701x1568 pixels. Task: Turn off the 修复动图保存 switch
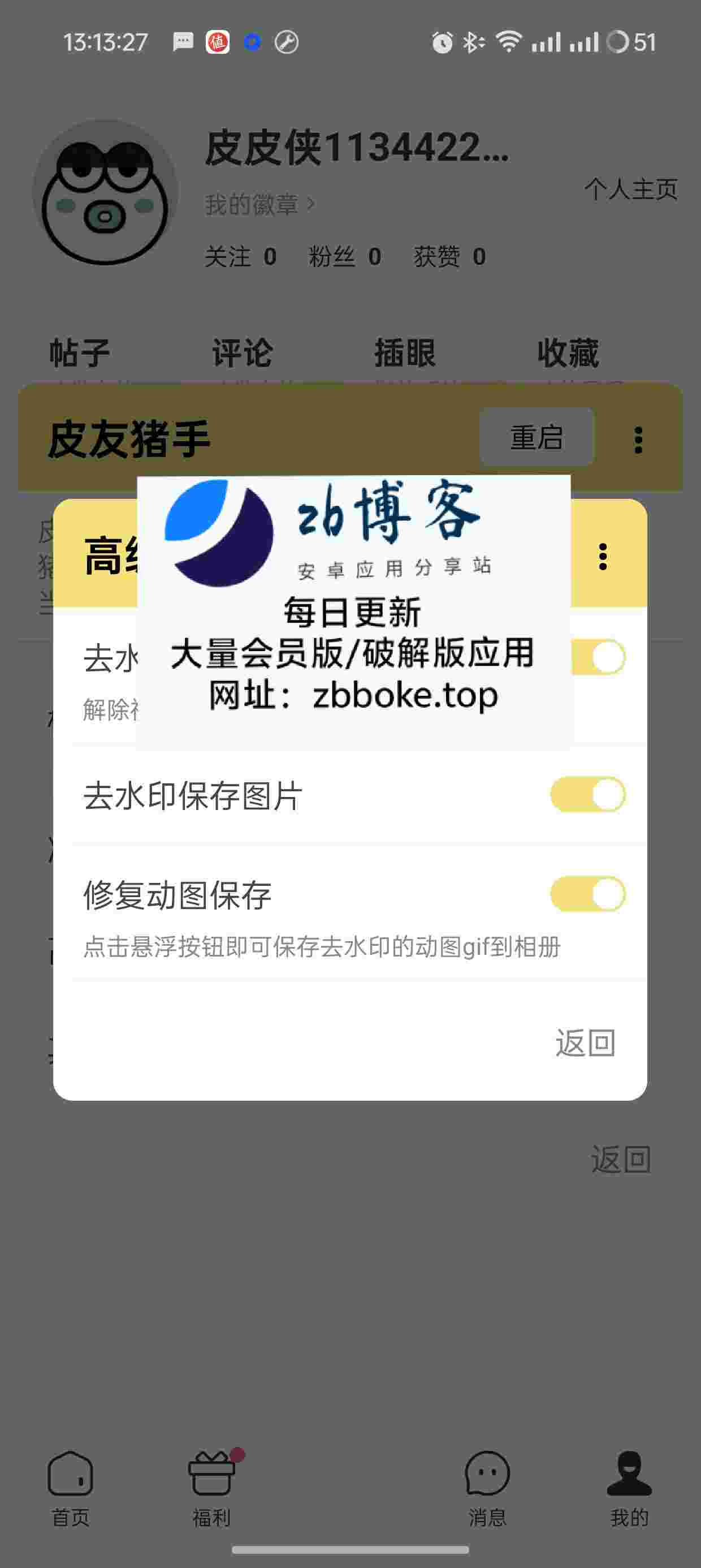point(588,894)
